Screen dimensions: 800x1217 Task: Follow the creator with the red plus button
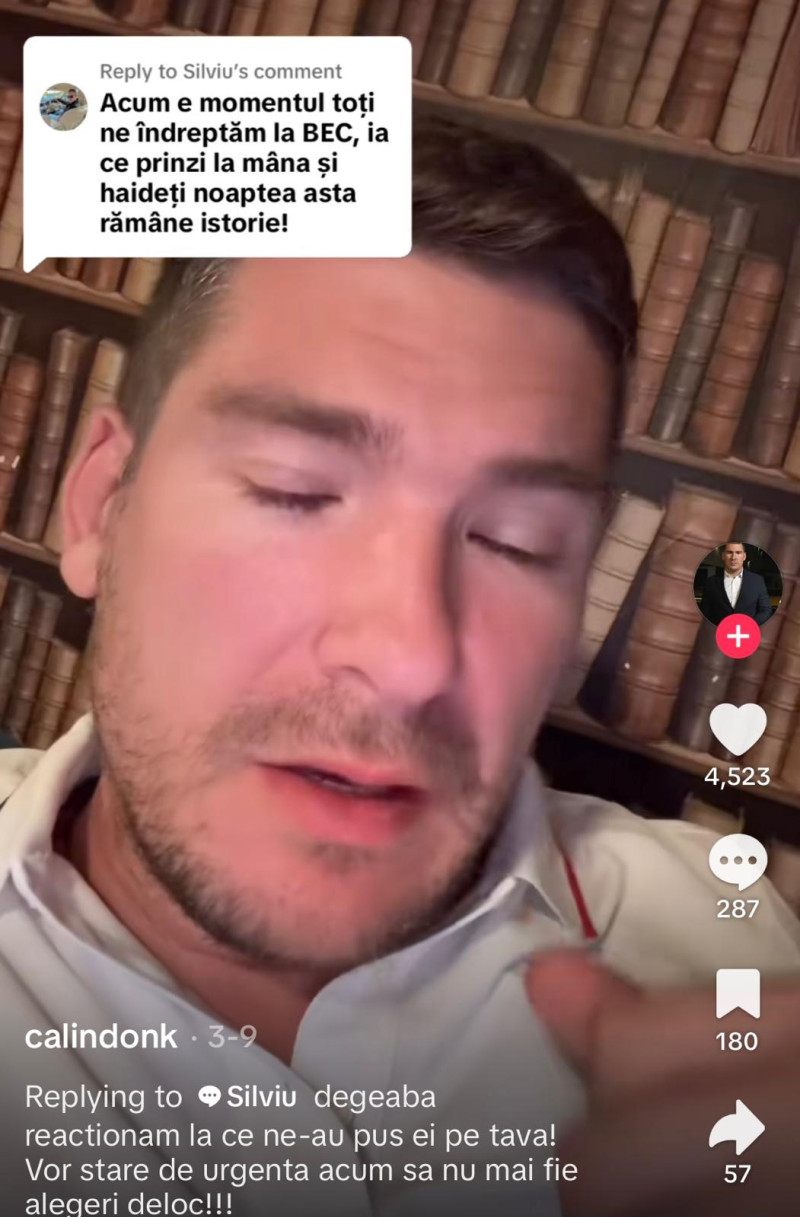pyautogui.click(x=738, y=637)
